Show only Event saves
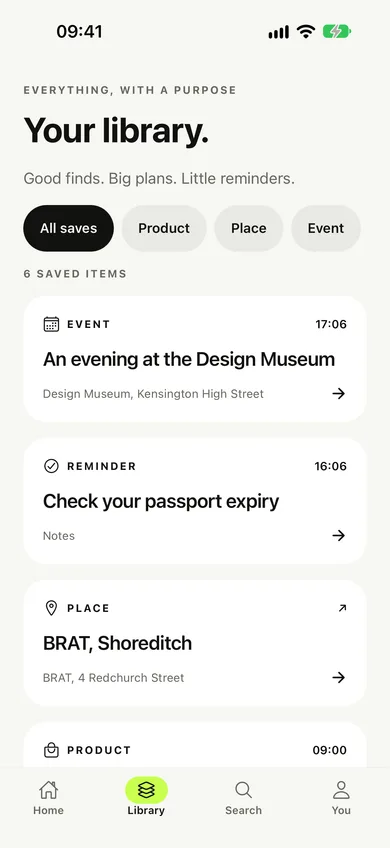The height and width of the screenshot is (848, 390). (326, 228)
